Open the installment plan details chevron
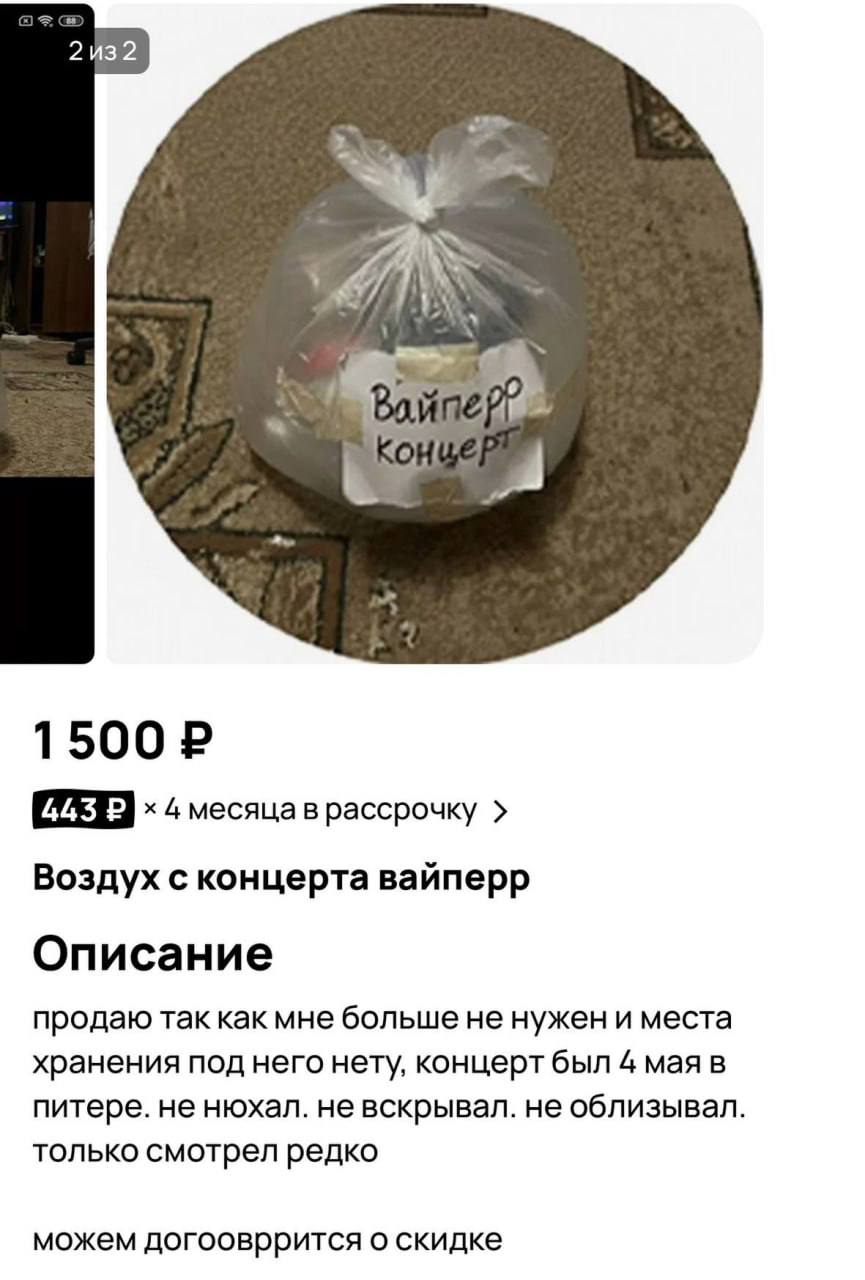 [500, 811]
